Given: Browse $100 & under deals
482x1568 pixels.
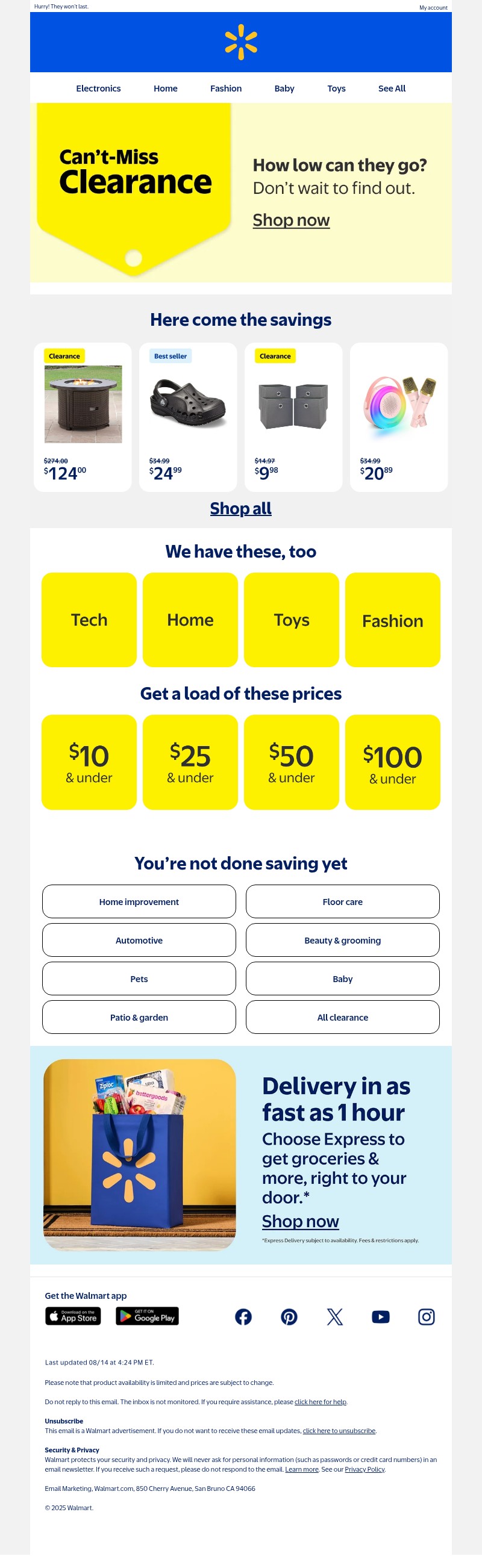Looking at the screenshot, I should [392, 762].
